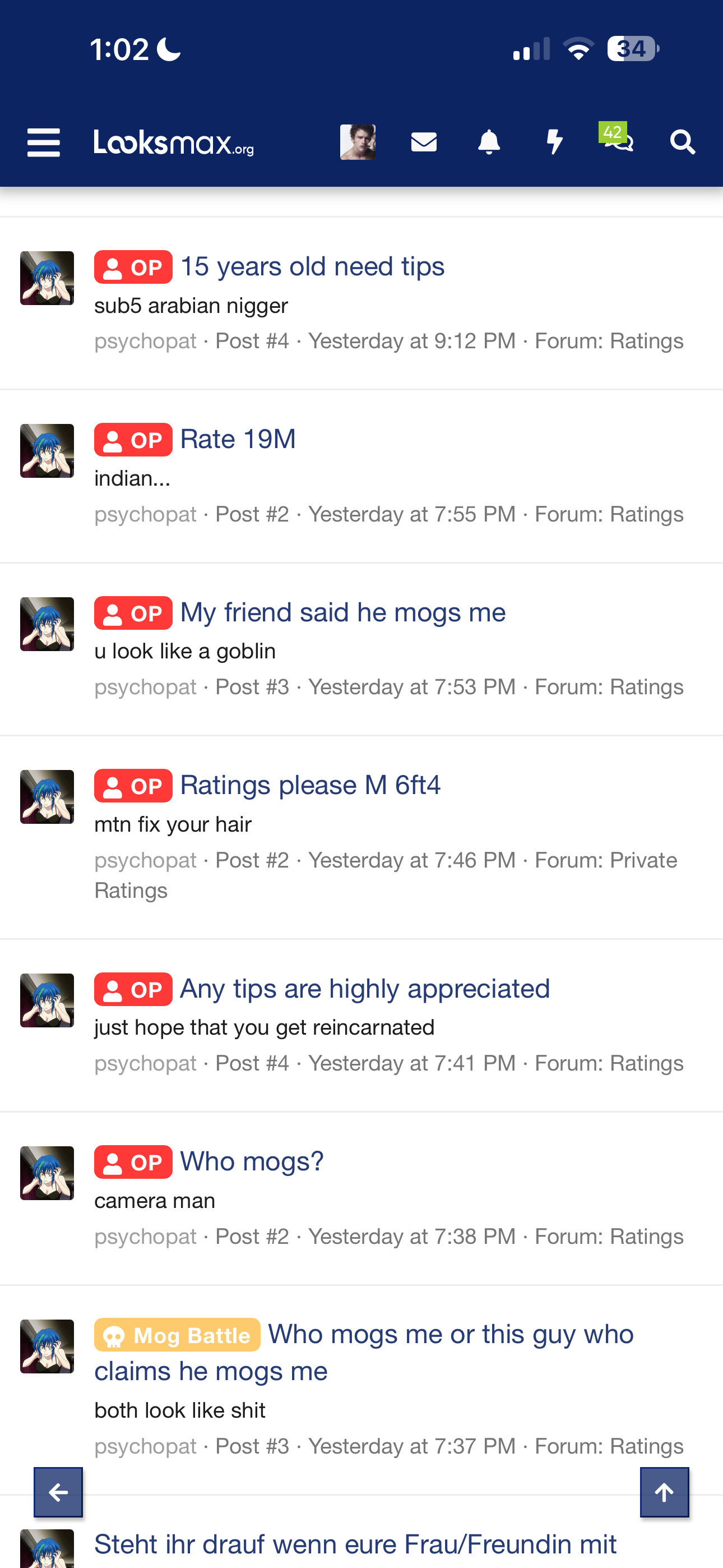Open the notifications bell
The image size is (723, 1568).
tap(489, 142)
